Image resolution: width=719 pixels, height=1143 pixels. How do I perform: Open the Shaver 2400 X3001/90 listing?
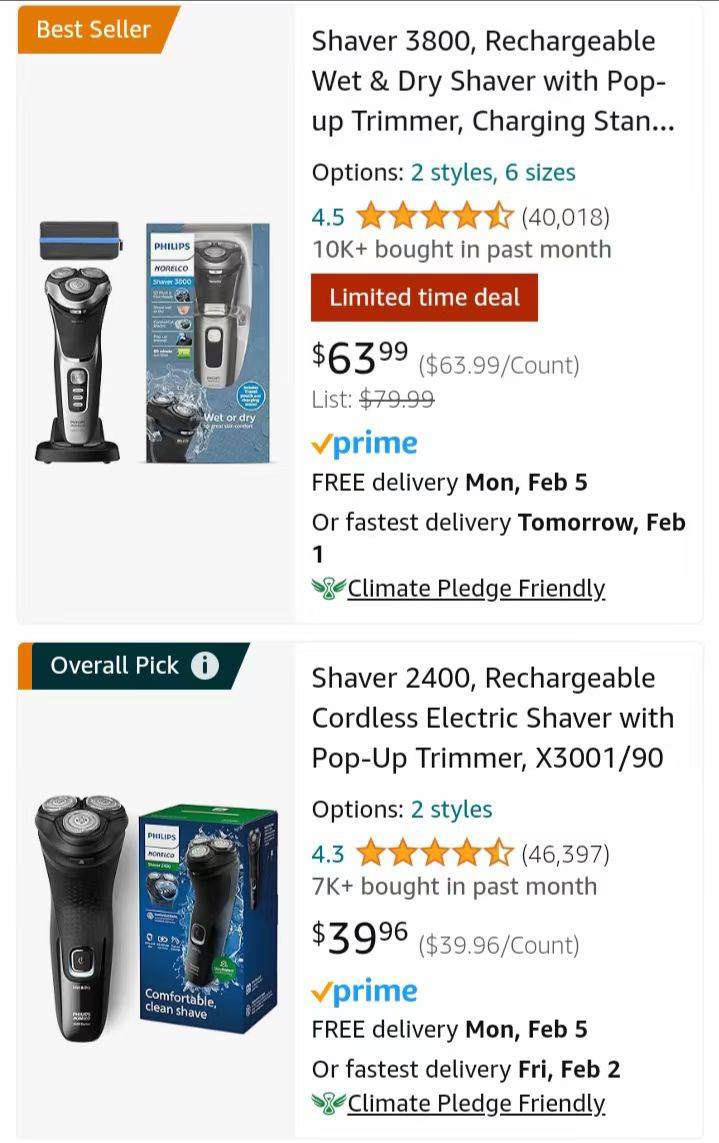coord(492,718)
